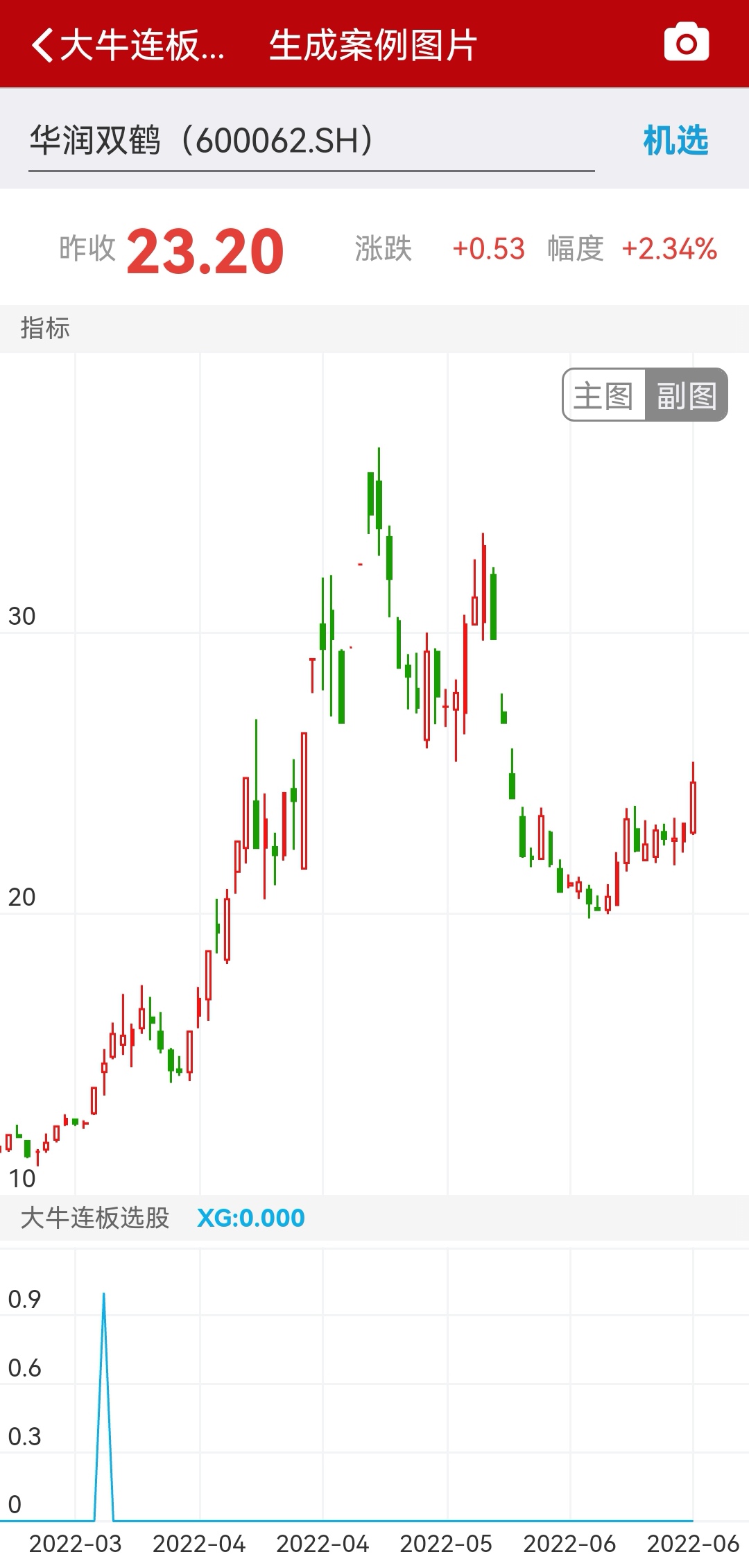Screen dimensions: 749x1568
Task: Tap the camera icon to generate image
Action: pyautogui.click(x=686, y=44)
